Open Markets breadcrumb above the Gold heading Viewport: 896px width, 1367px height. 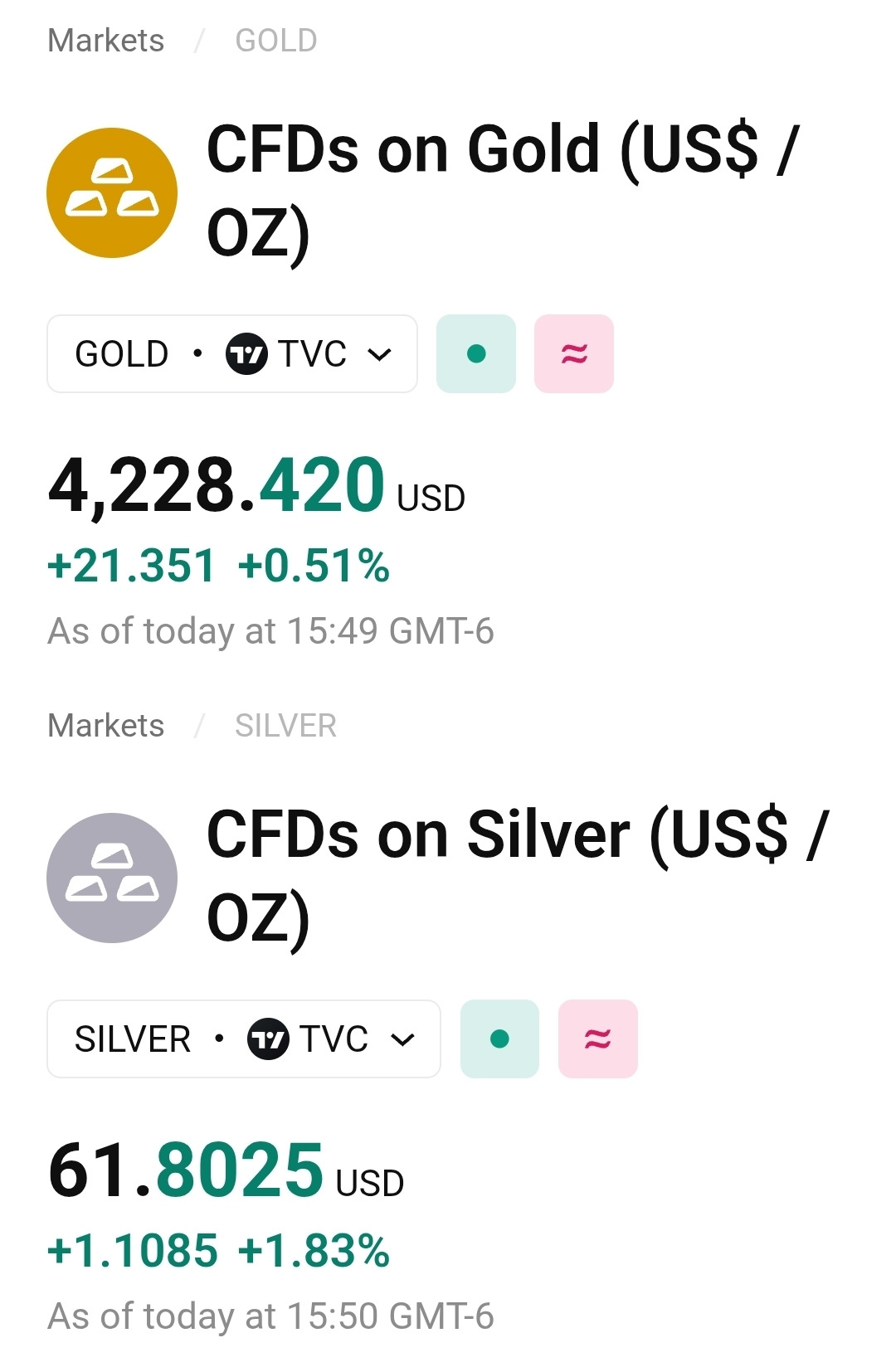pyautogui.click(x=106, y=41)
